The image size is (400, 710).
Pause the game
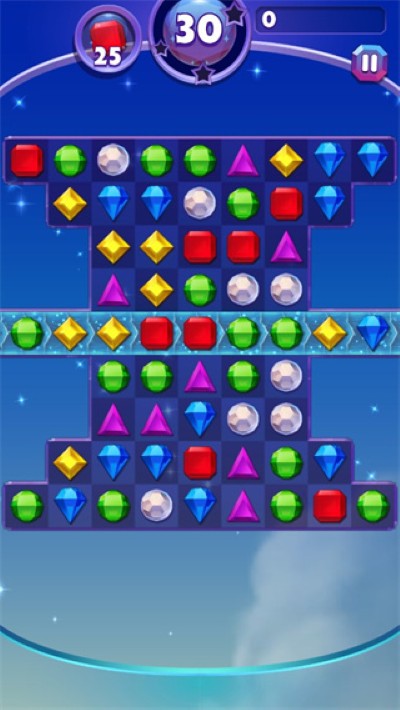point(369,63)
